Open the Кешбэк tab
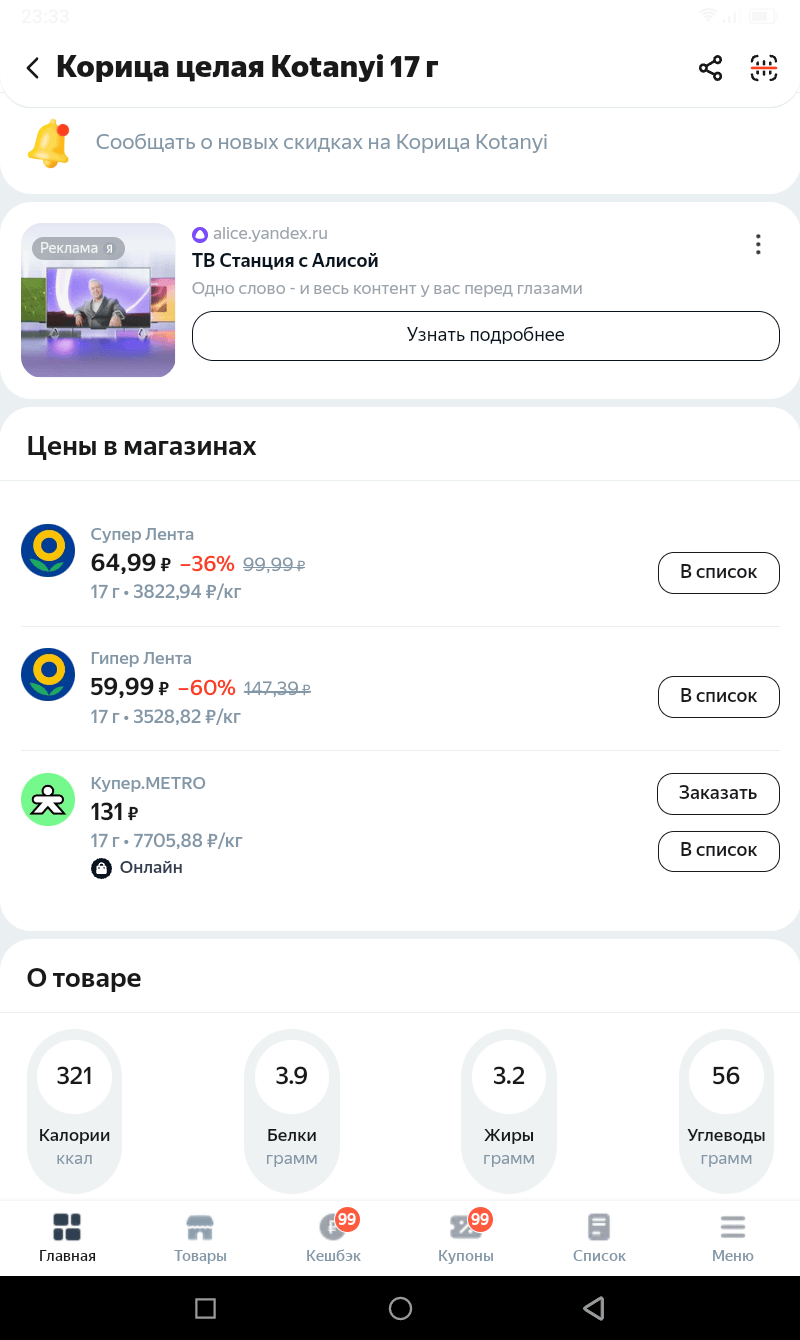The height and width of the screenshot is (1340, 800). click(333, 1238)
